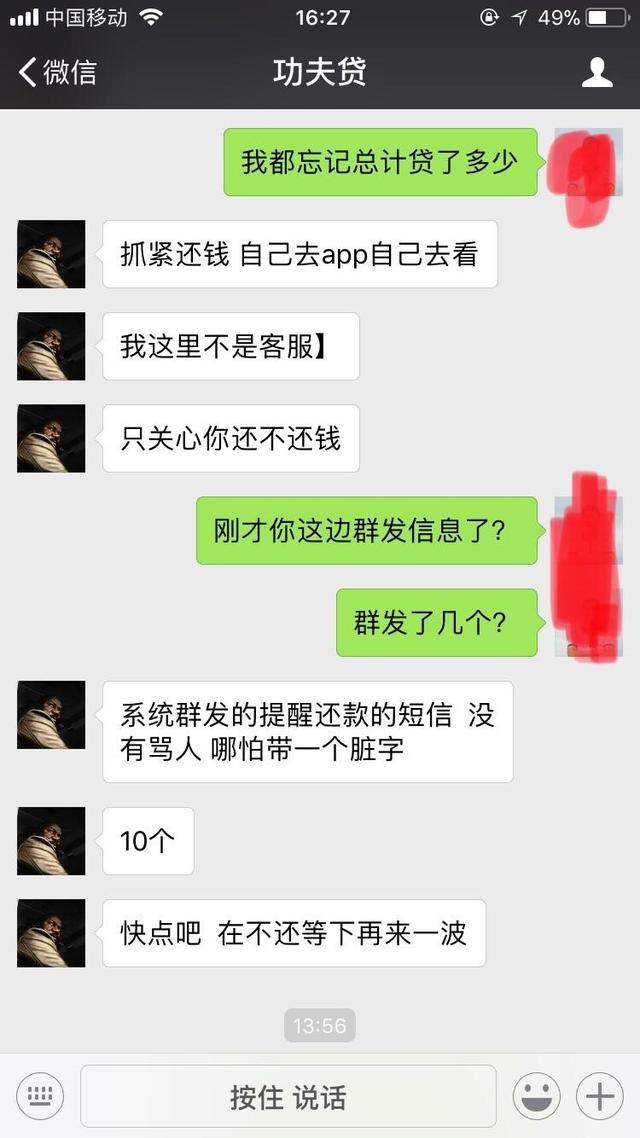The image size is (640, 1138).
Task: Open sender's avatar beside 快点吧 message
Action: (51, 933)
